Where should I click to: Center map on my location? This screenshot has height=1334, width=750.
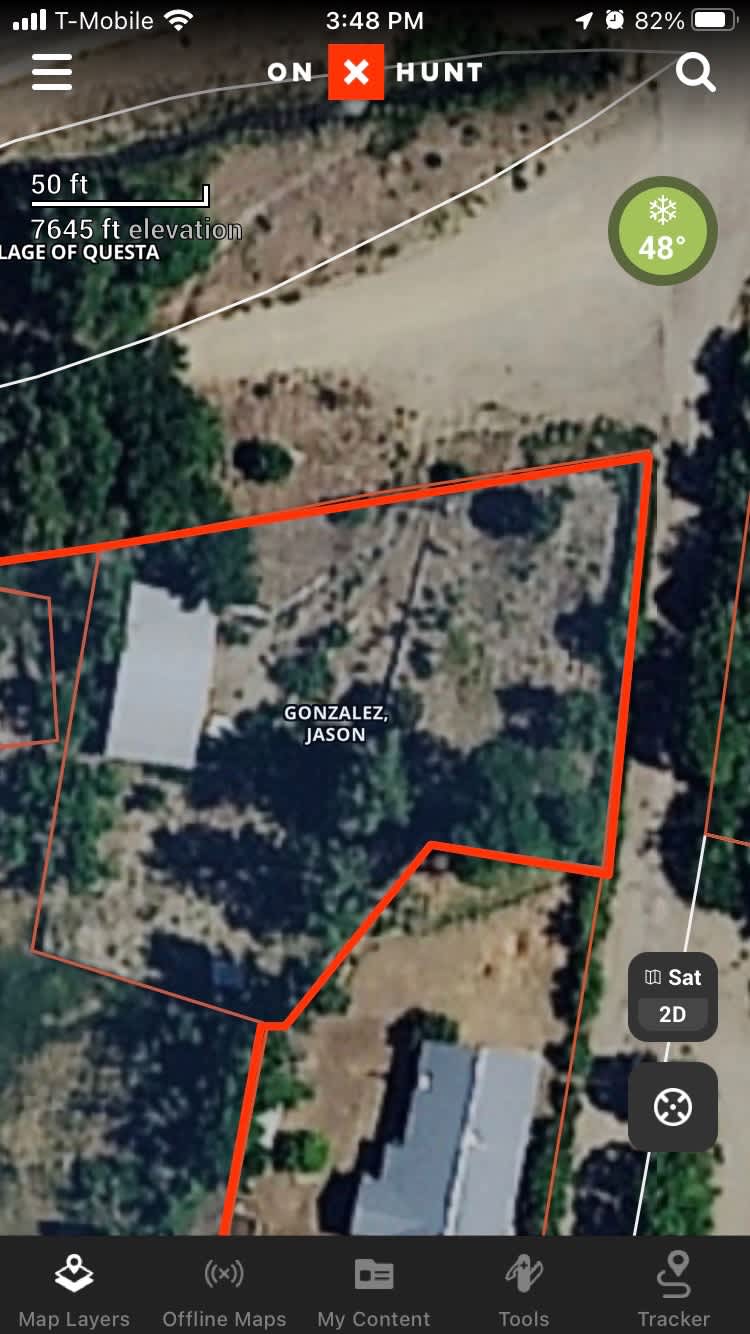pyautogui.click(x=672, y=1107)
